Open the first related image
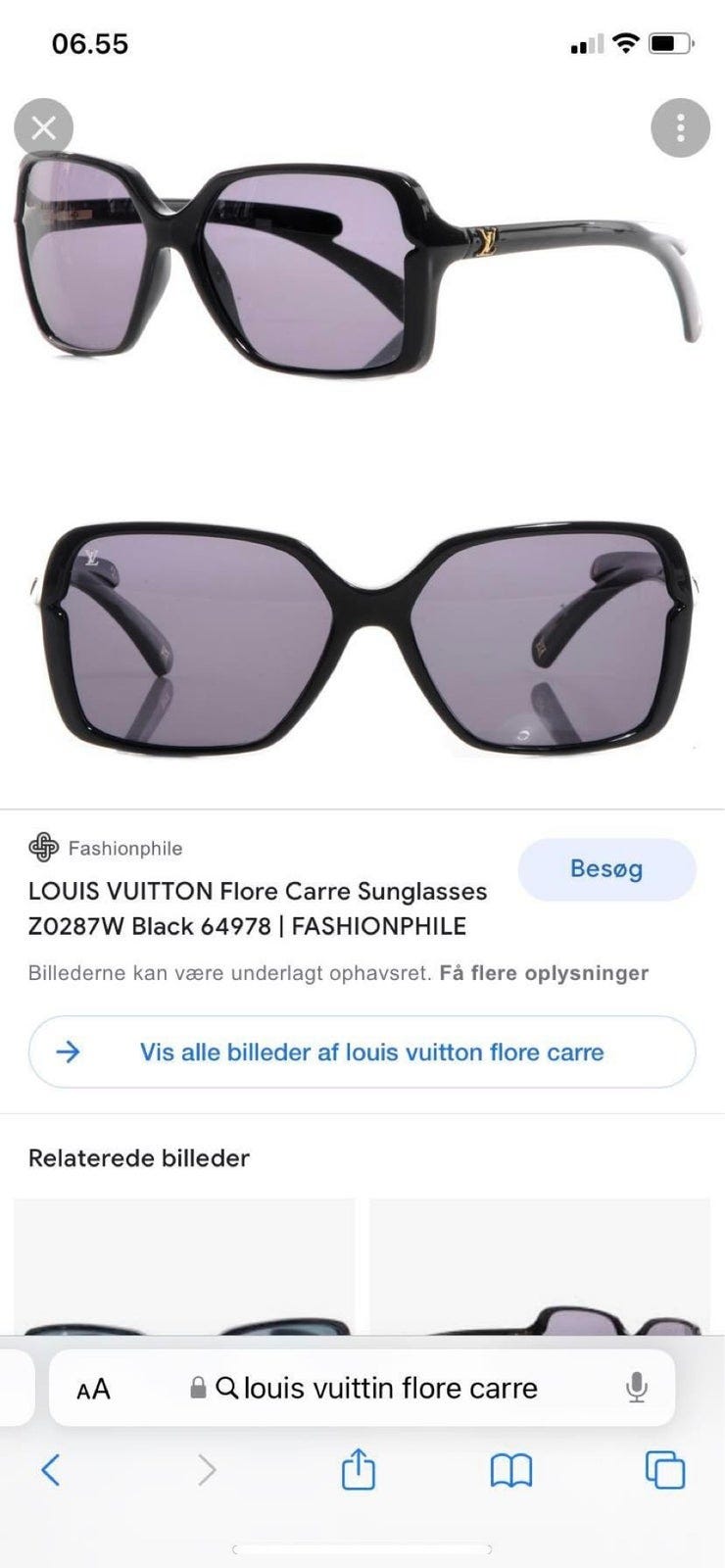 [184, 1266]
